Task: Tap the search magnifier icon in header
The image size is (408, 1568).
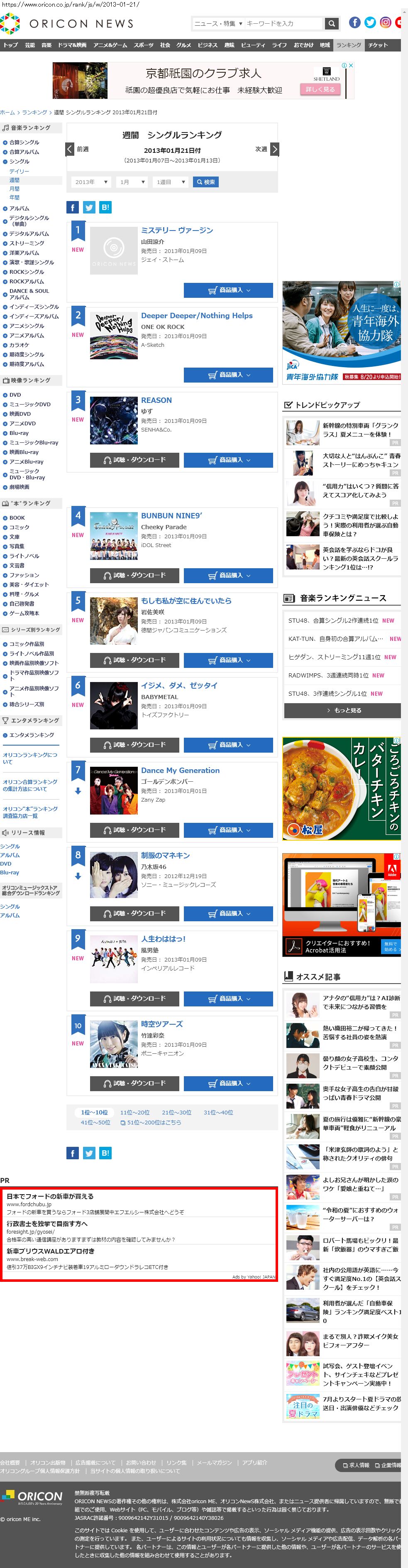Action: 331,24
